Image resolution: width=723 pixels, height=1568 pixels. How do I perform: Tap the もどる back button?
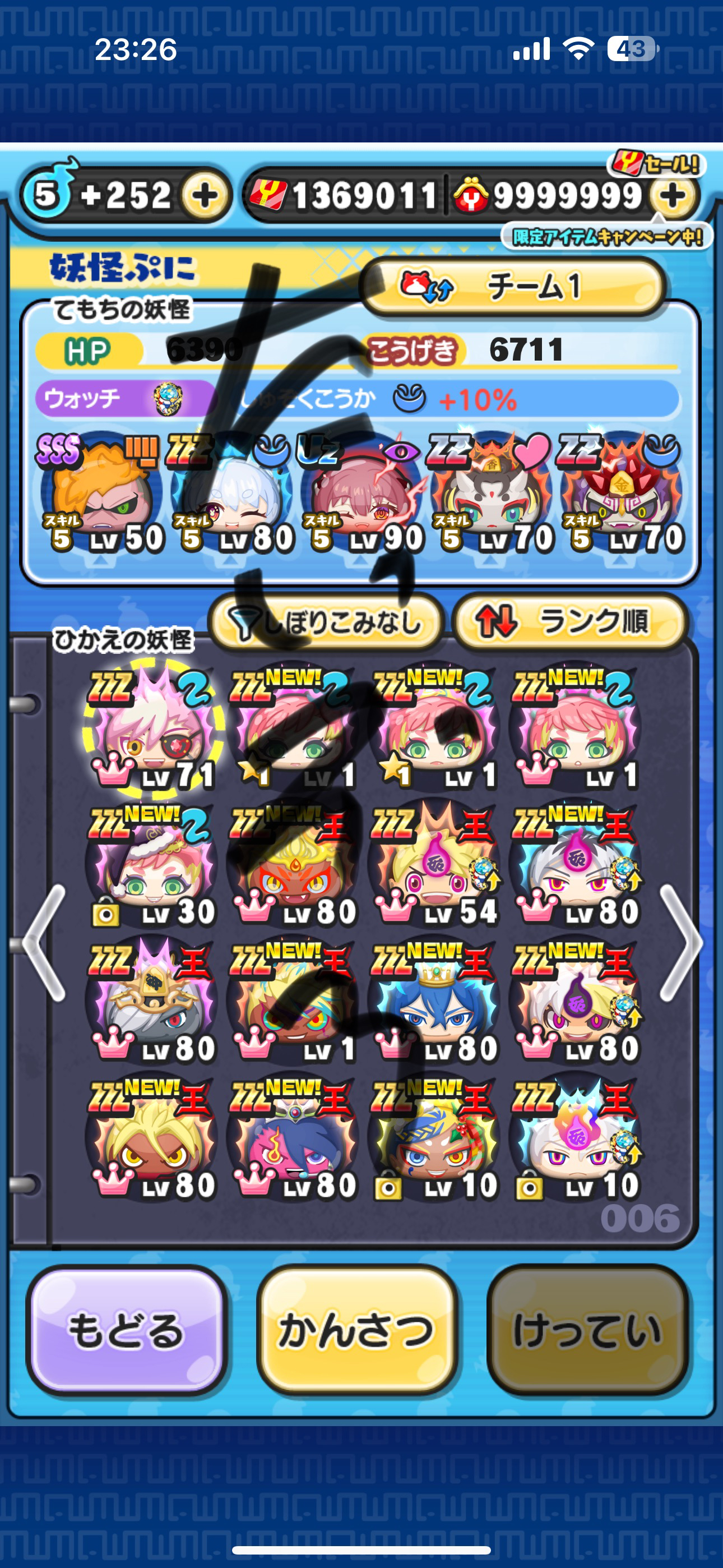pos(127,1330)
